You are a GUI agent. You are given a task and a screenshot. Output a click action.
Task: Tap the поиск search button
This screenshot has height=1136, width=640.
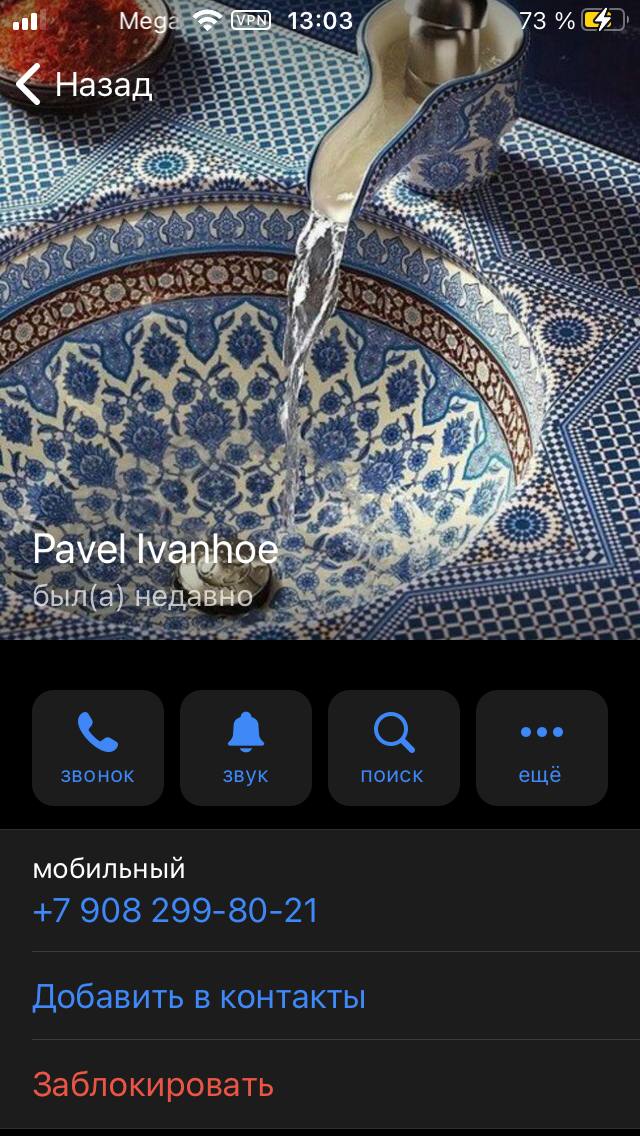[394, 747]
